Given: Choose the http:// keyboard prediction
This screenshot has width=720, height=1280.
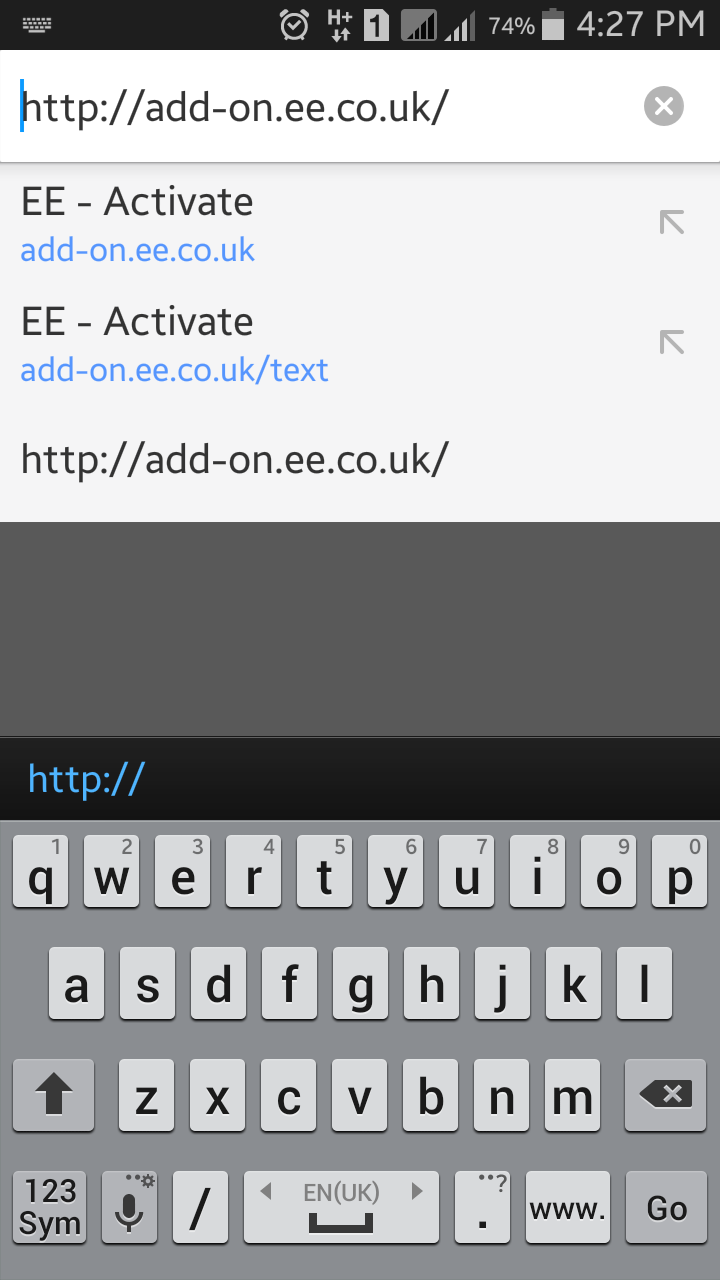Looking at the screenshot, I should point(87,779).
